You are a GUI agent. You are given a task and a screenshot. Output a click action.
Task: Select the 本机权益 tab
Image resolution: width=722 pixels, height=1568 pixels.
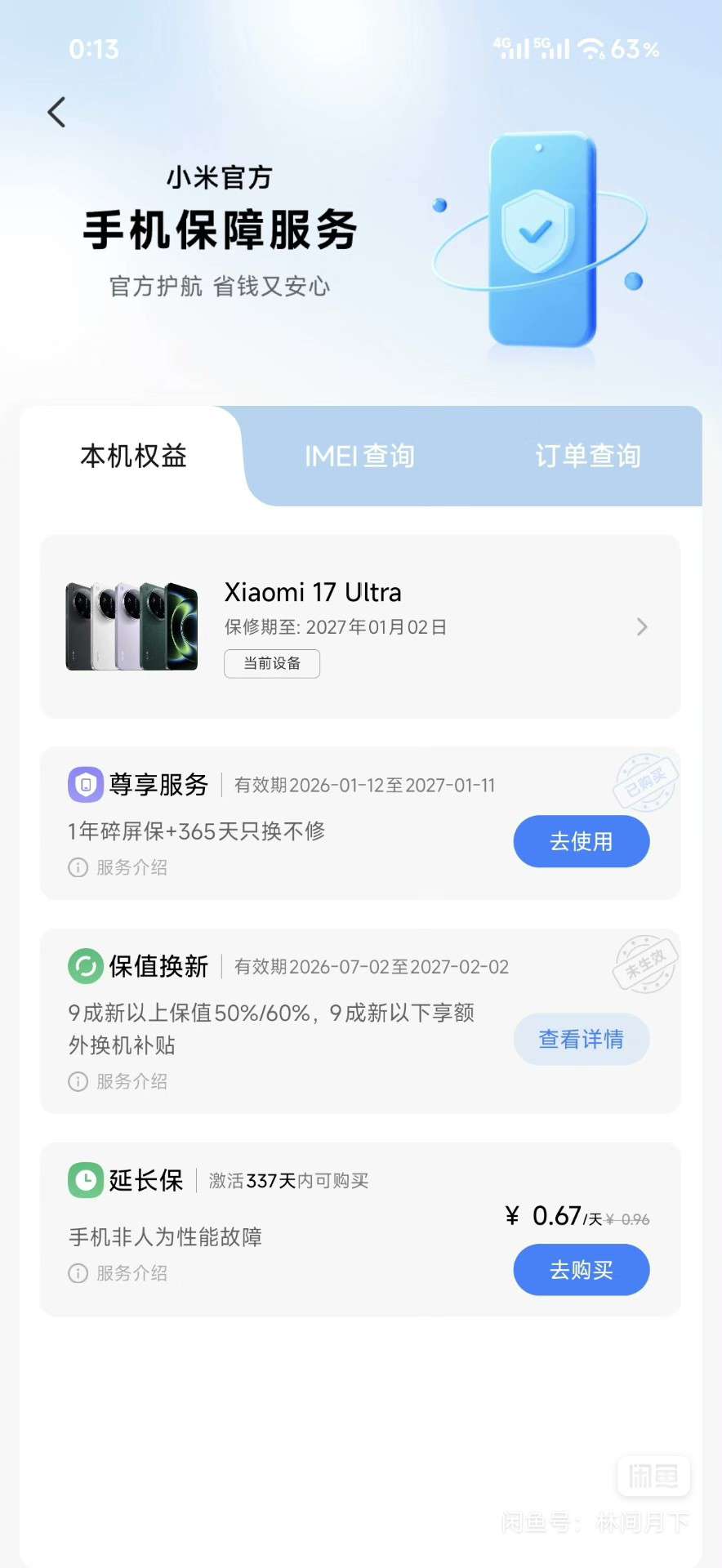[x=134, y=456]
